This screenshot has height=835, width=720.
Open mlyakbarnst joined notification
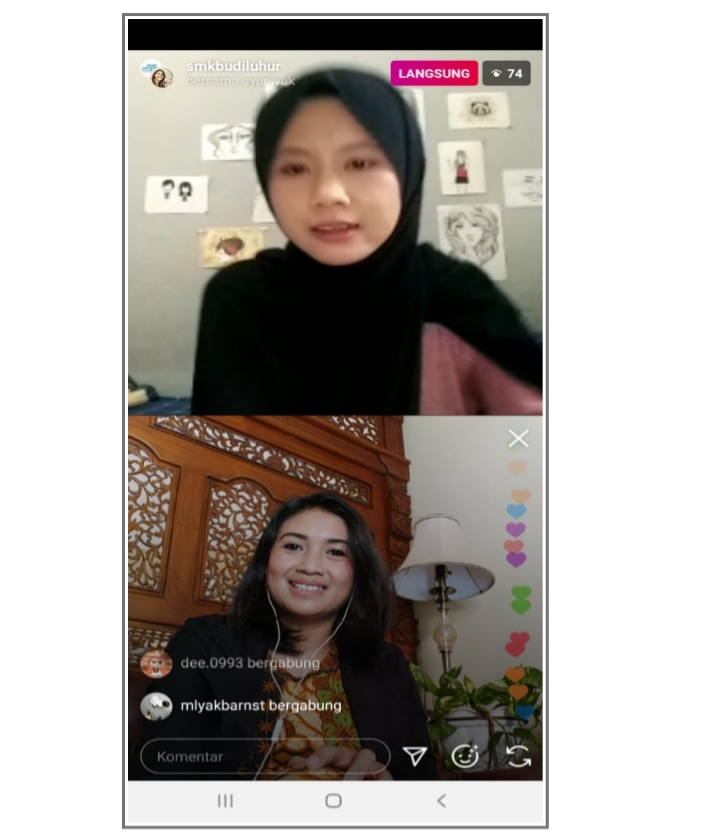pyautogui.click(x=260, y=705)
